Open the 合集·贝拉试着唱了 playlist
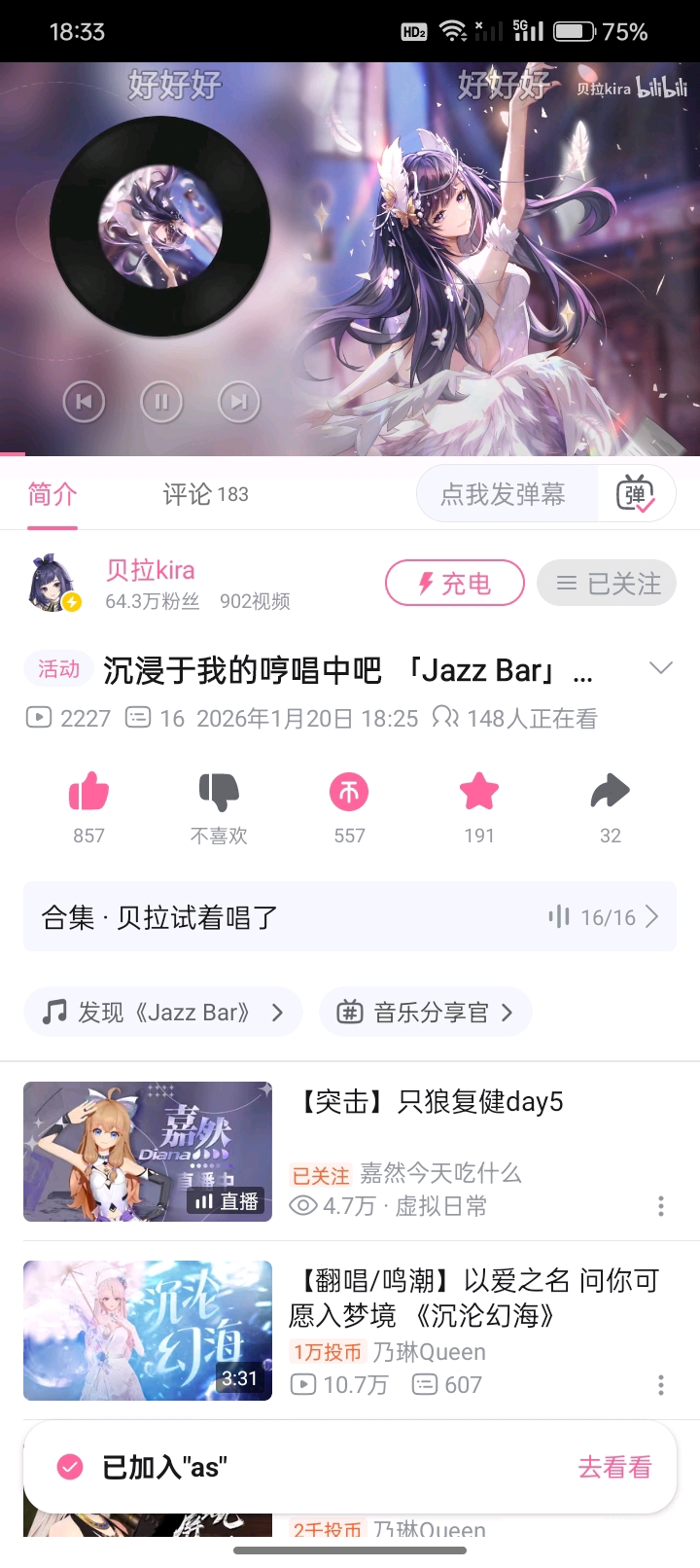Screen dimensions: 700x1568 pos(349,916)
